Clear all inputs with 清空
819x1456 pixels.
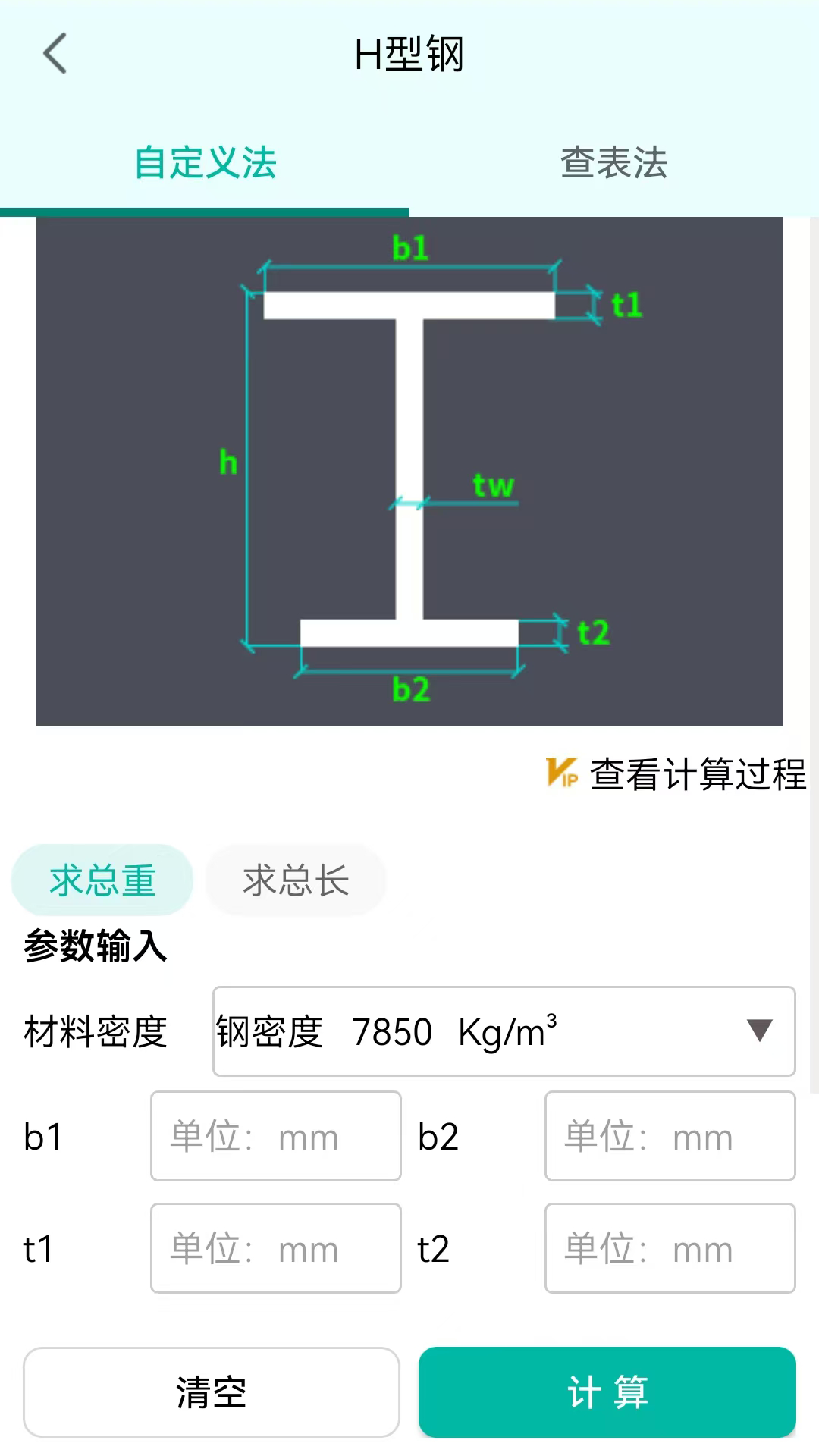211,1392
